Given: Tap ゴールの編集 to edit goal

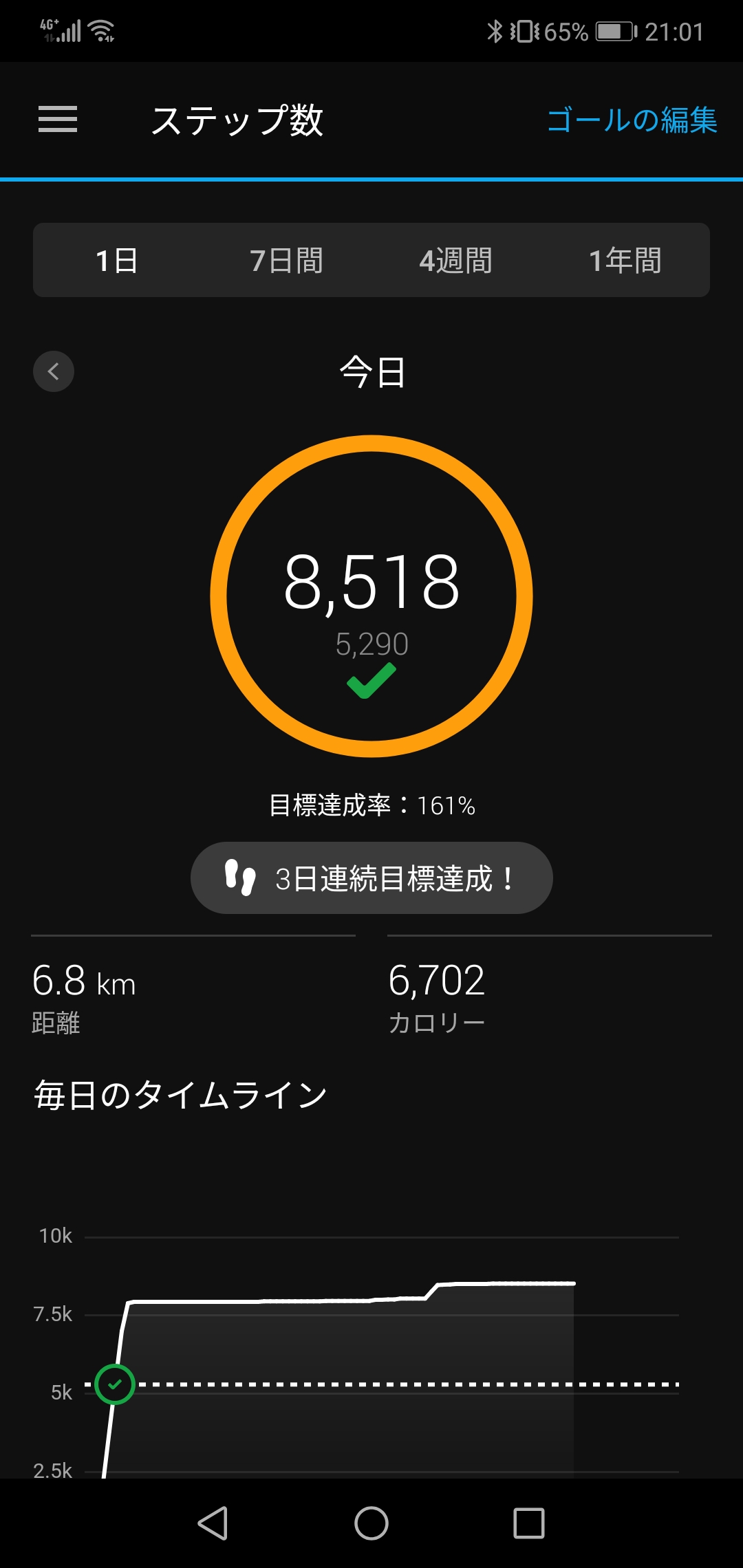Looking at the screenshot, I should [x=632, y=120].
